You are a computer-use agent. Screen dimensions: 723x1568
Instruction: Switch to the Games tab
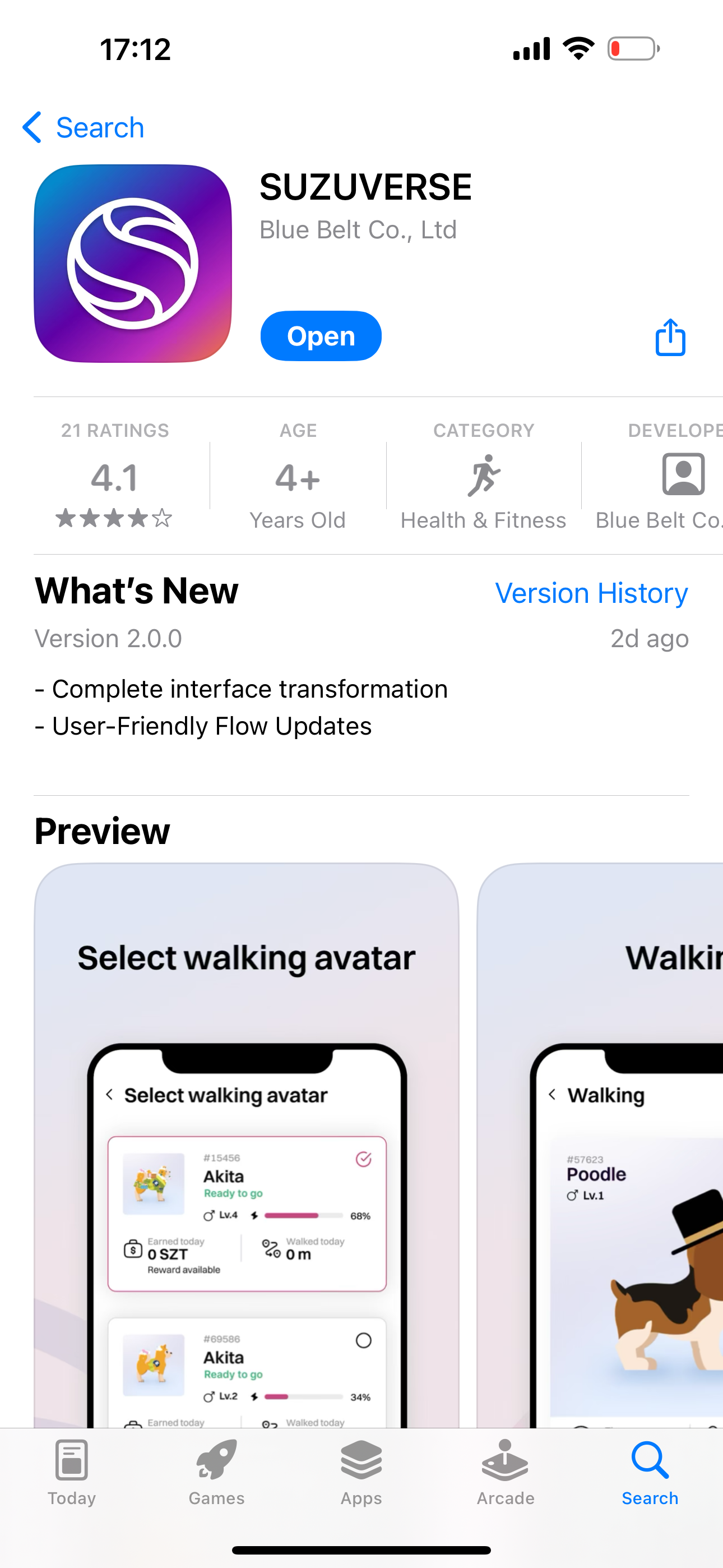(216, 1470)
